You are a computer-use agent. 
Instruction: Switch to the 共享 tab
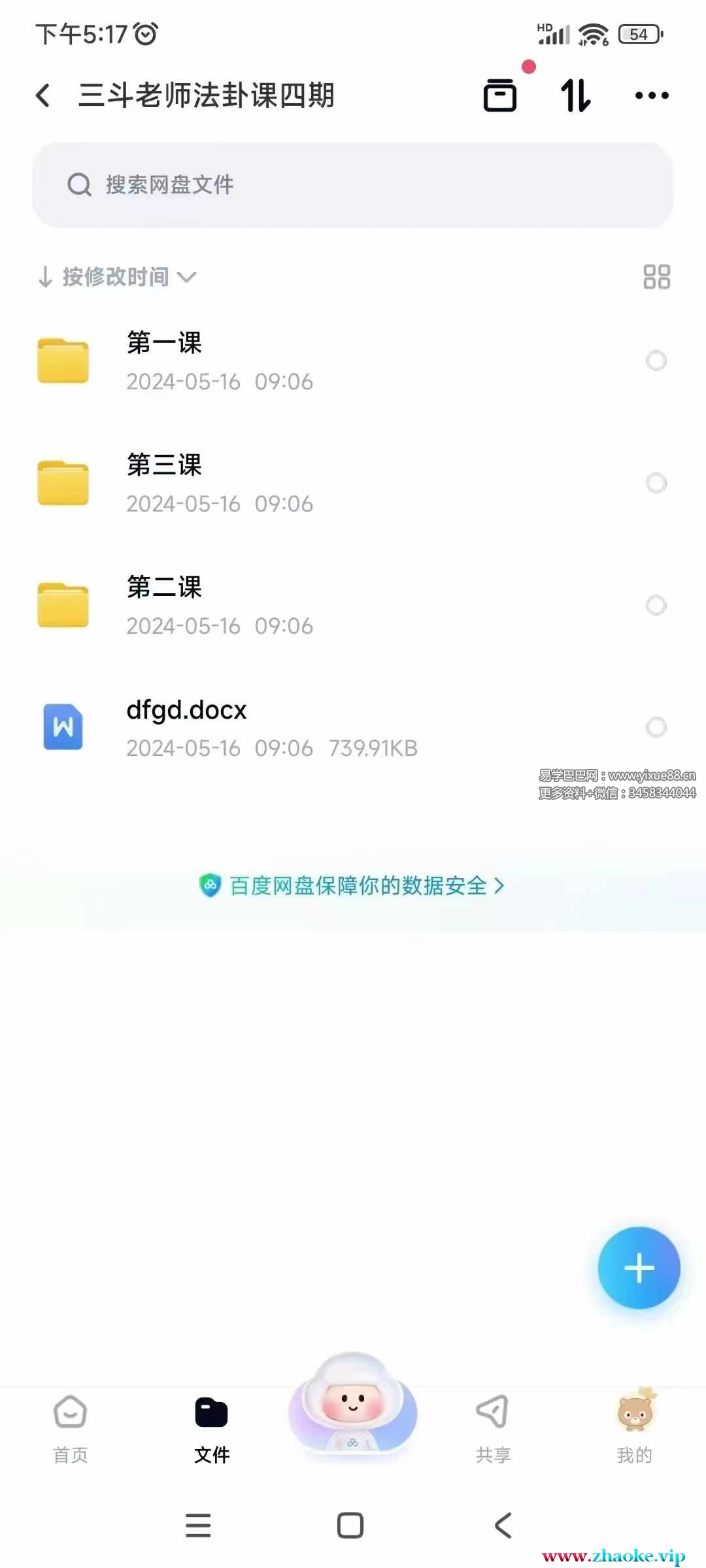(493, 1428)
